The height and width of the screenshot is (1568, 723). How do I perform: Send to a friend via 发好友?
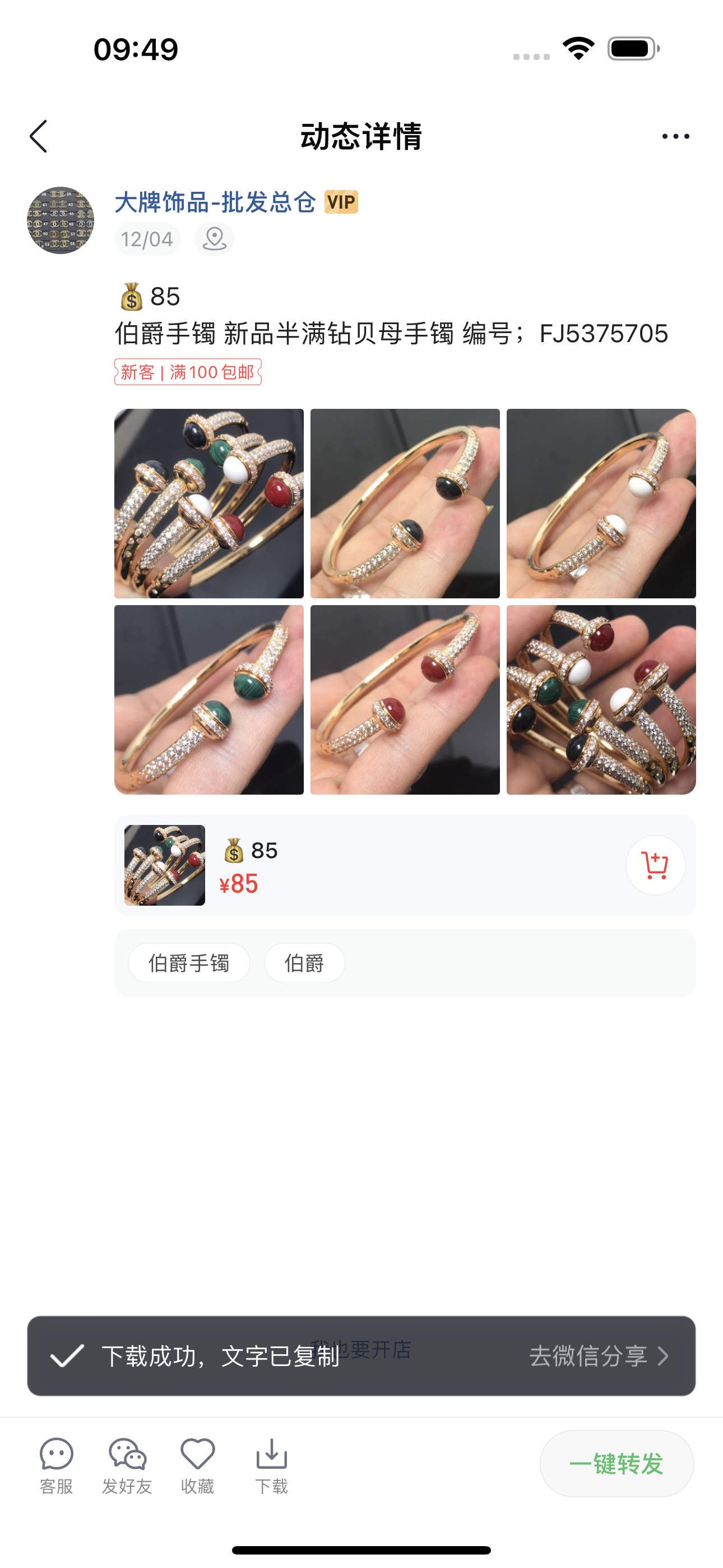pyautogui.click(x=127, y=1466)
